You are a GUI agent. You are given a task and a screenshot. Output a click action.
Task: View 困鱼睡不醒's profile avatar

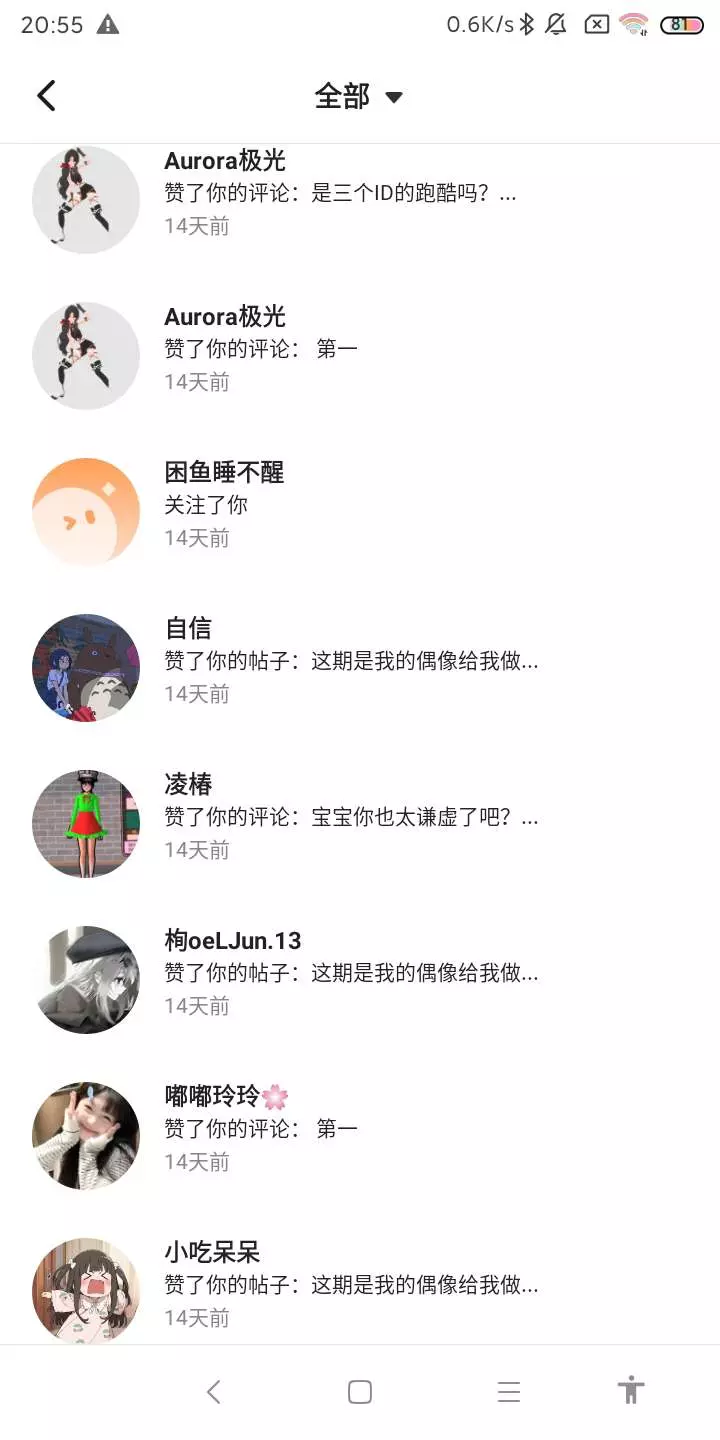(x=86, y=512)
